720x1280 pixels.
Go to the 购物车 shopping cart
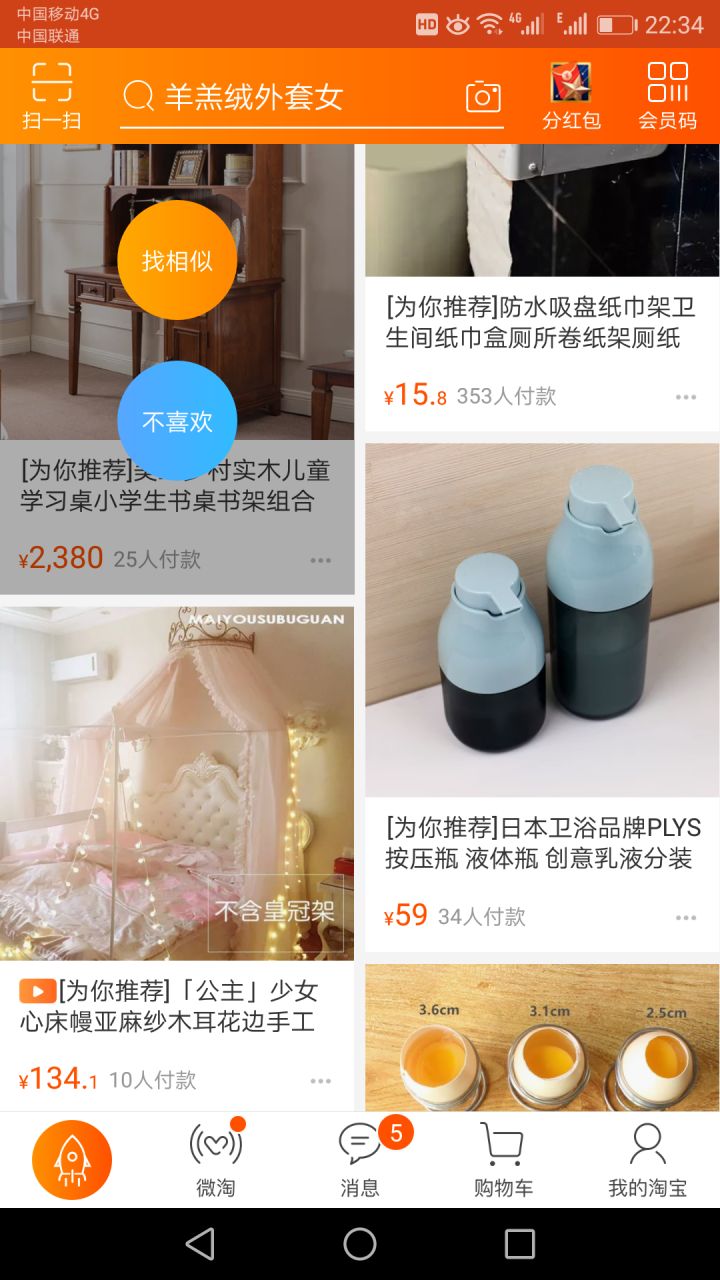coord(503,1160)
